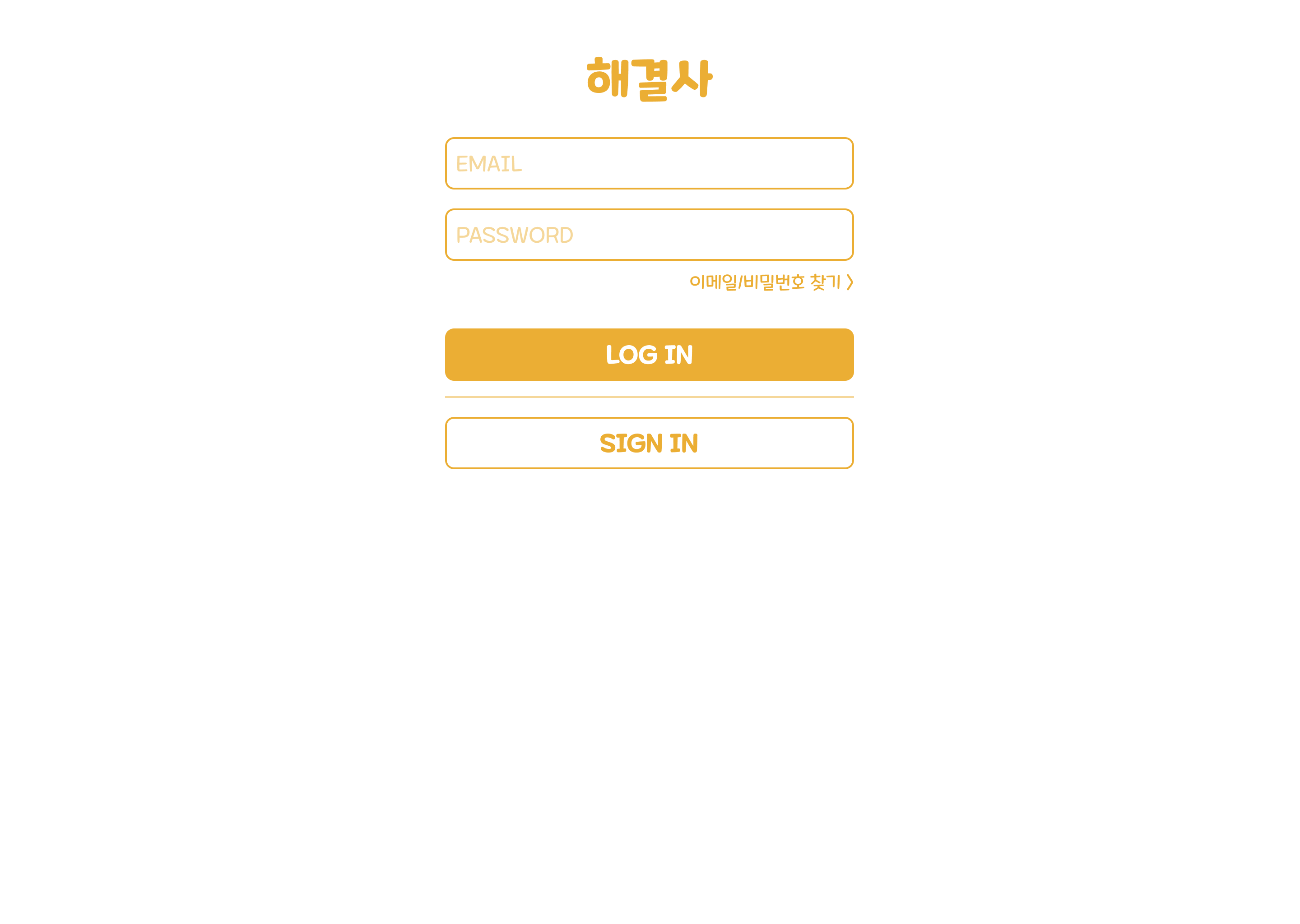
Task: Open the 이메일/비밀번호 찾기 link
Action: click(771, 282)
